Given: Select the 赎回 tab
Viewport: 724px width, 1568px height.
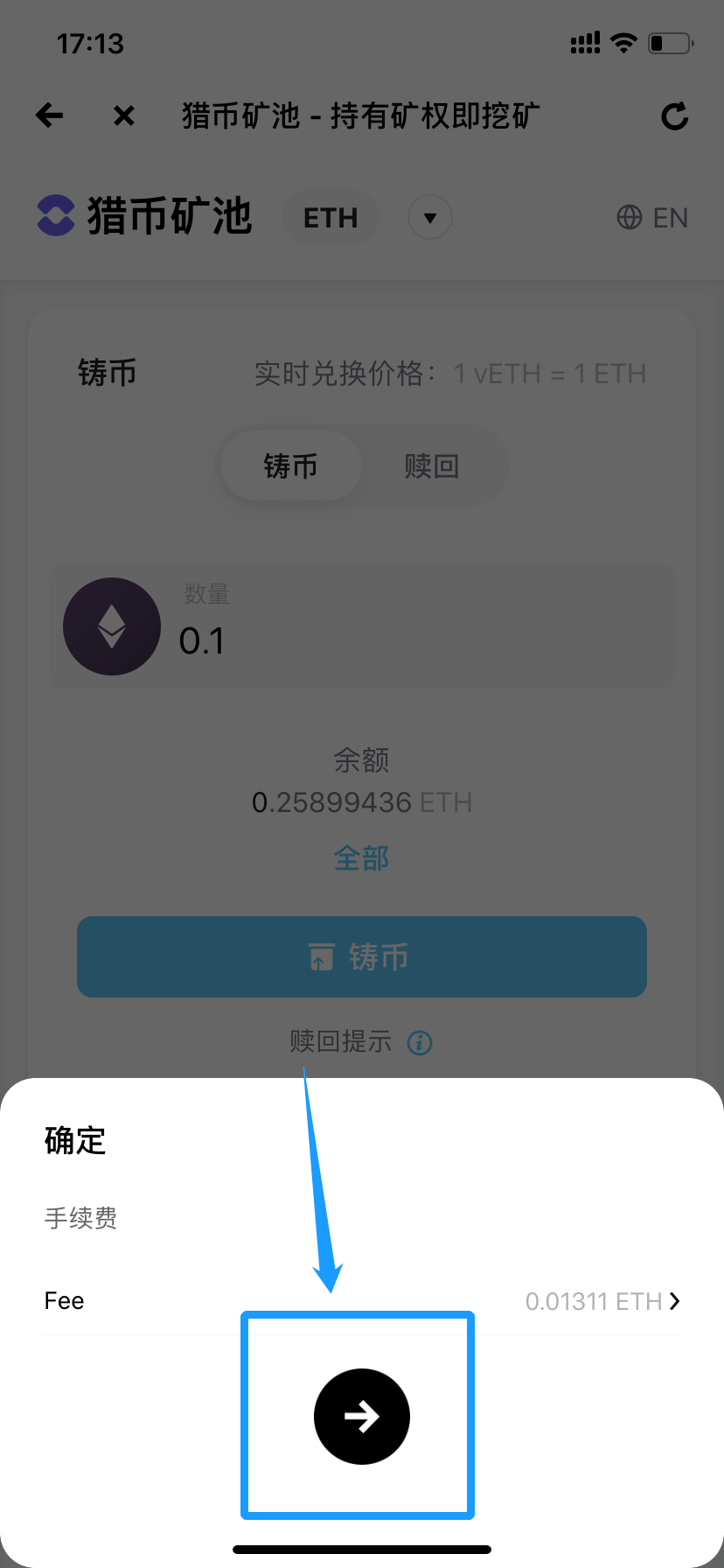Looking at the screenshot, I should pos(432,465).
